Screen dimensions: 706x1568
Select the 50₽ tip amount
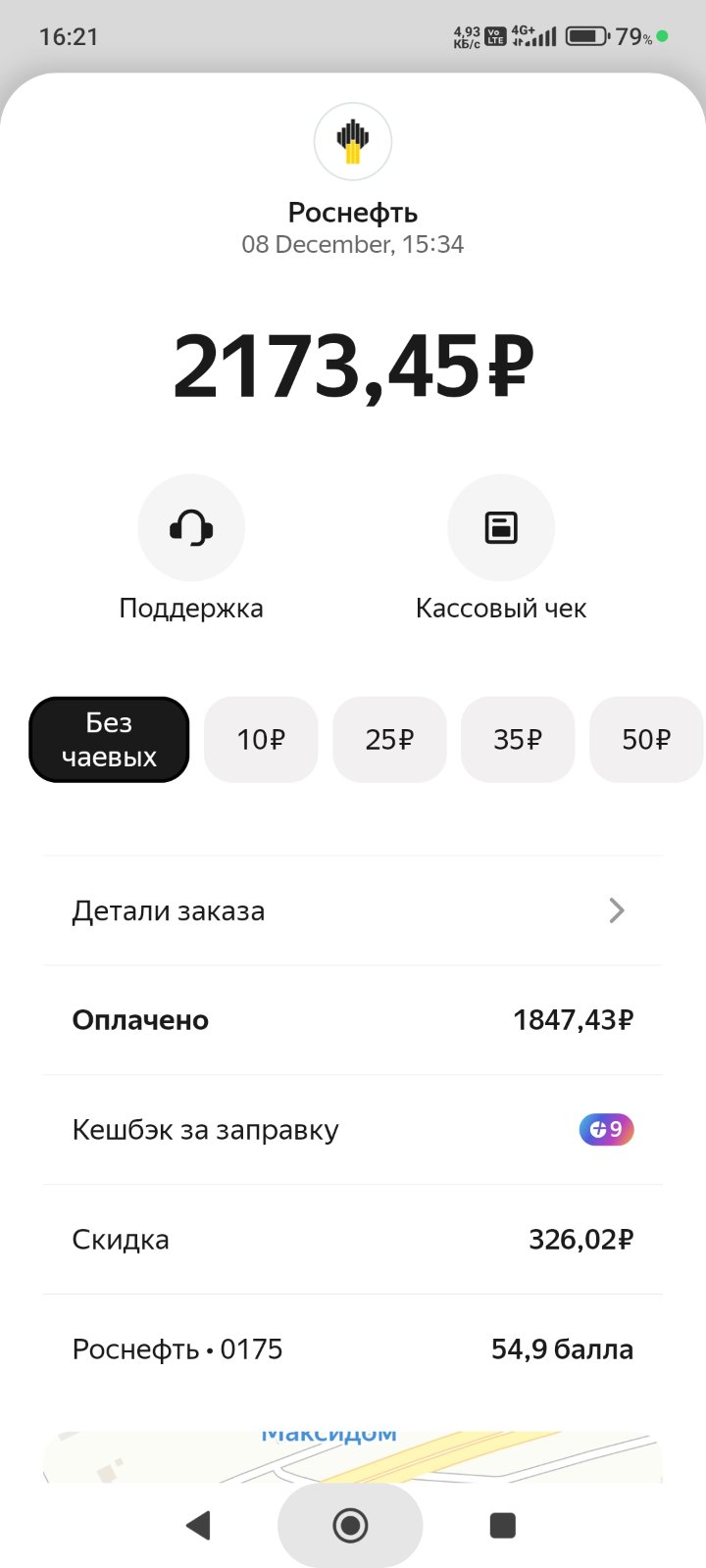click(646, 740)
